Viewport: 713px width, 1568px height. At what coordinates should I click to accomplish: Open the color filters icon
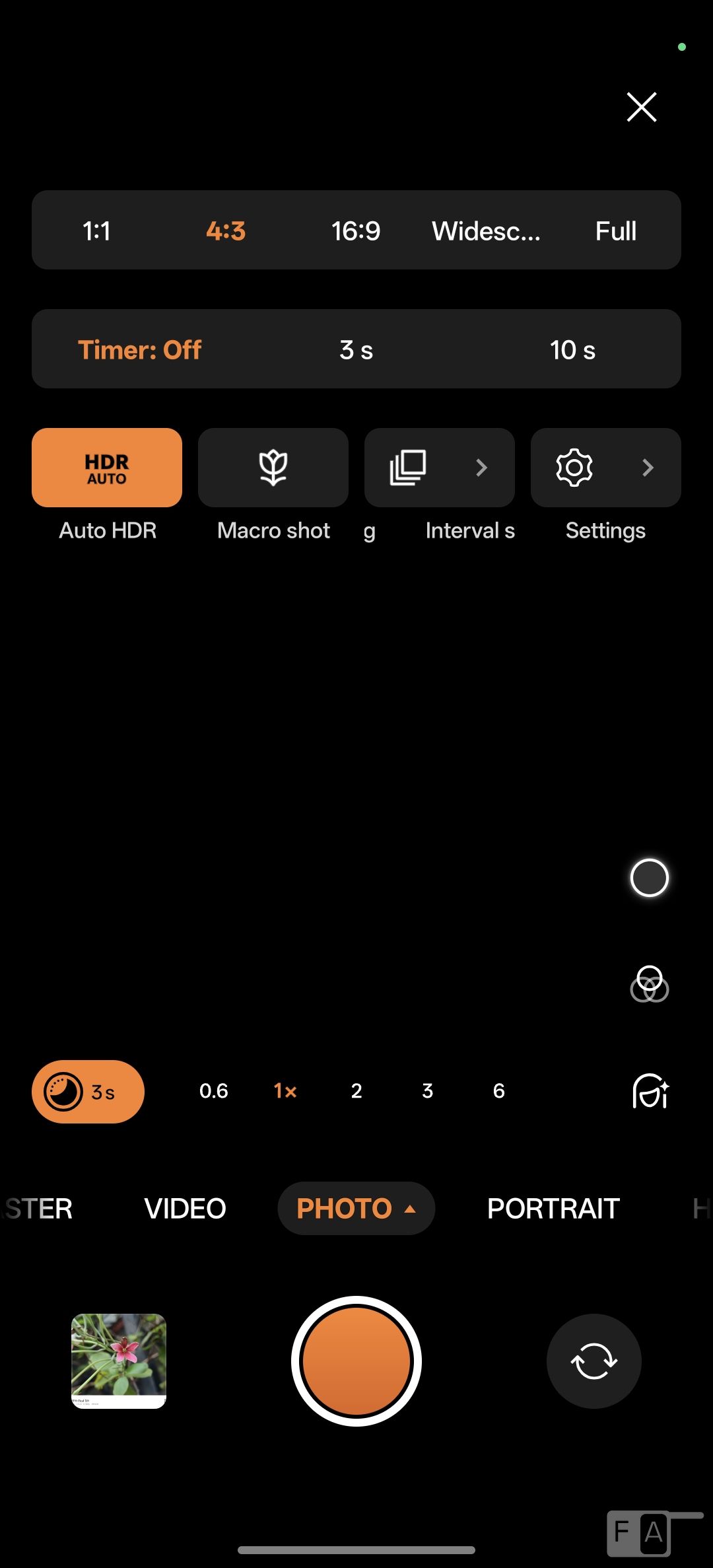650,984
